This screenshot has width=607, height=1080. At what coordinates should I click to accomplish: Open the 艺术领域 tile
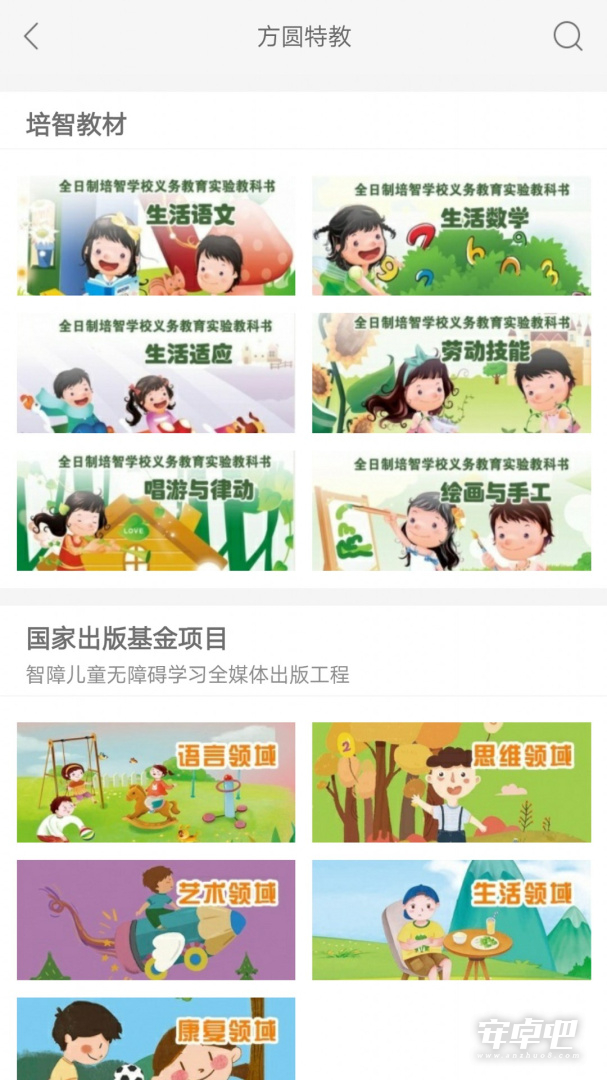[x=156, y=919]
